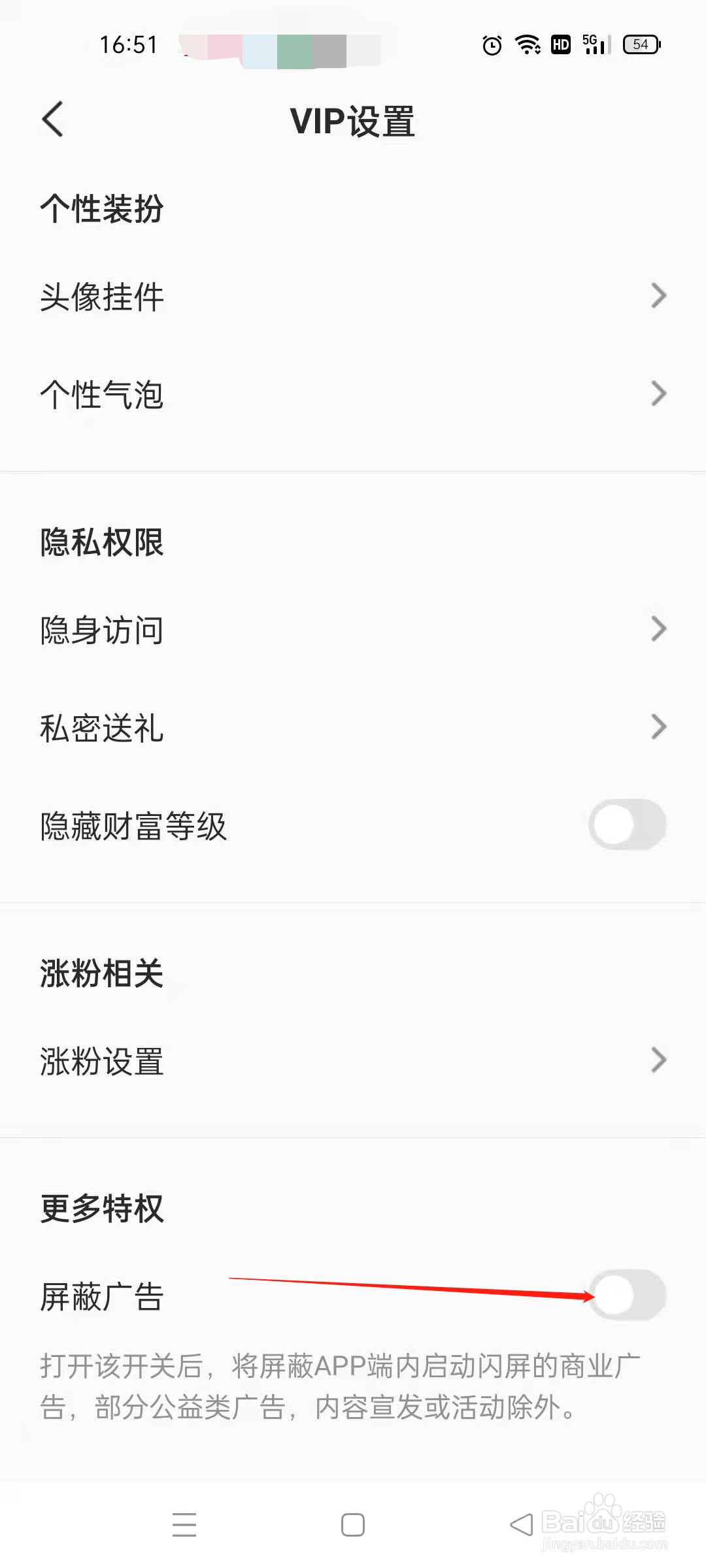This screenshot has width=706, height=1568.
Task: Select 隐身访问 under 隐私权限 section
Action: click(x=101, y=629)
